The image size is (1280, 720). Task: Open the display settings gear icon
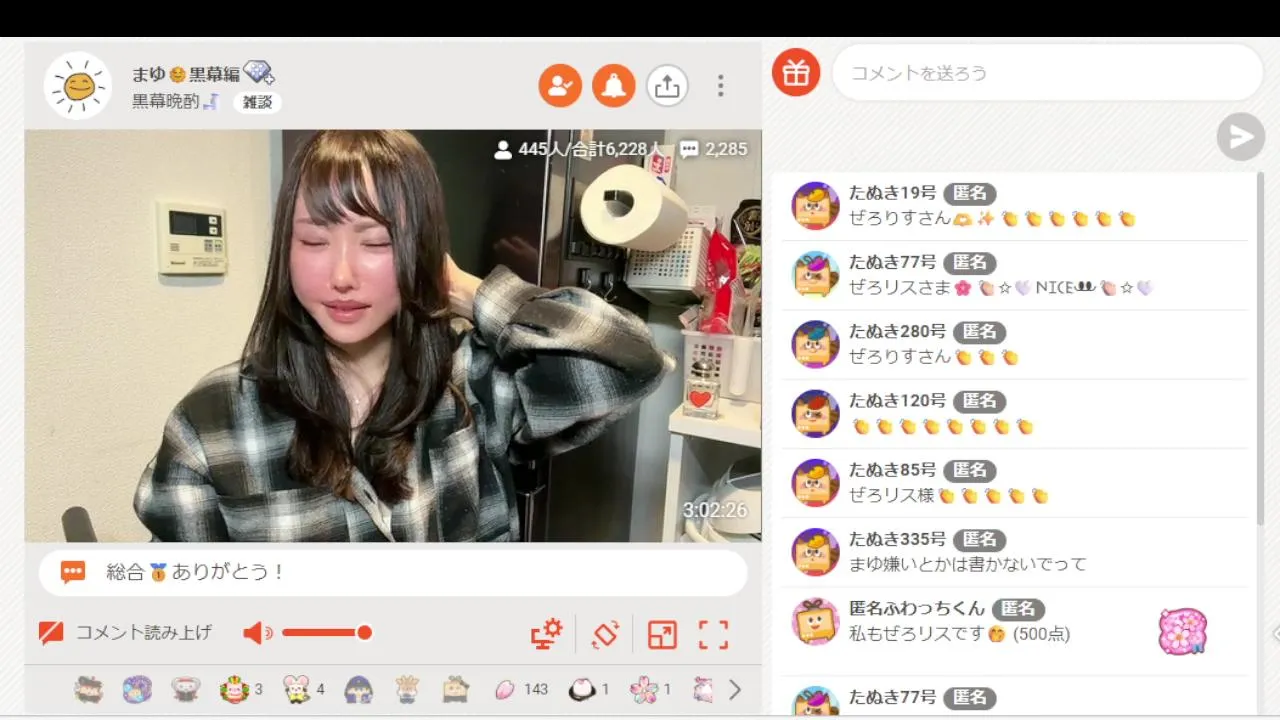pos(546,634)
